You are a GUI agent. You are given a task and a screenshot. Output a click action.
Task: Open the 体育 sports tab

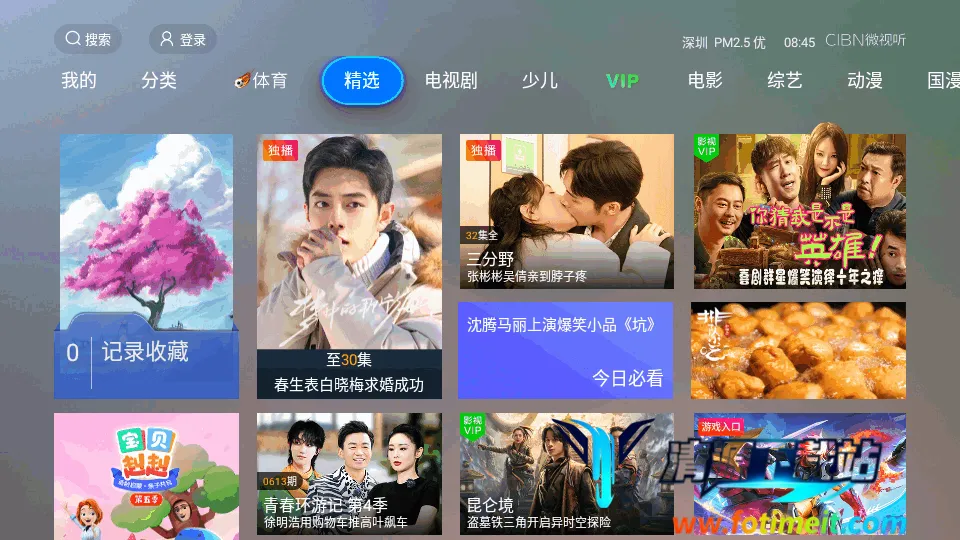261,81
